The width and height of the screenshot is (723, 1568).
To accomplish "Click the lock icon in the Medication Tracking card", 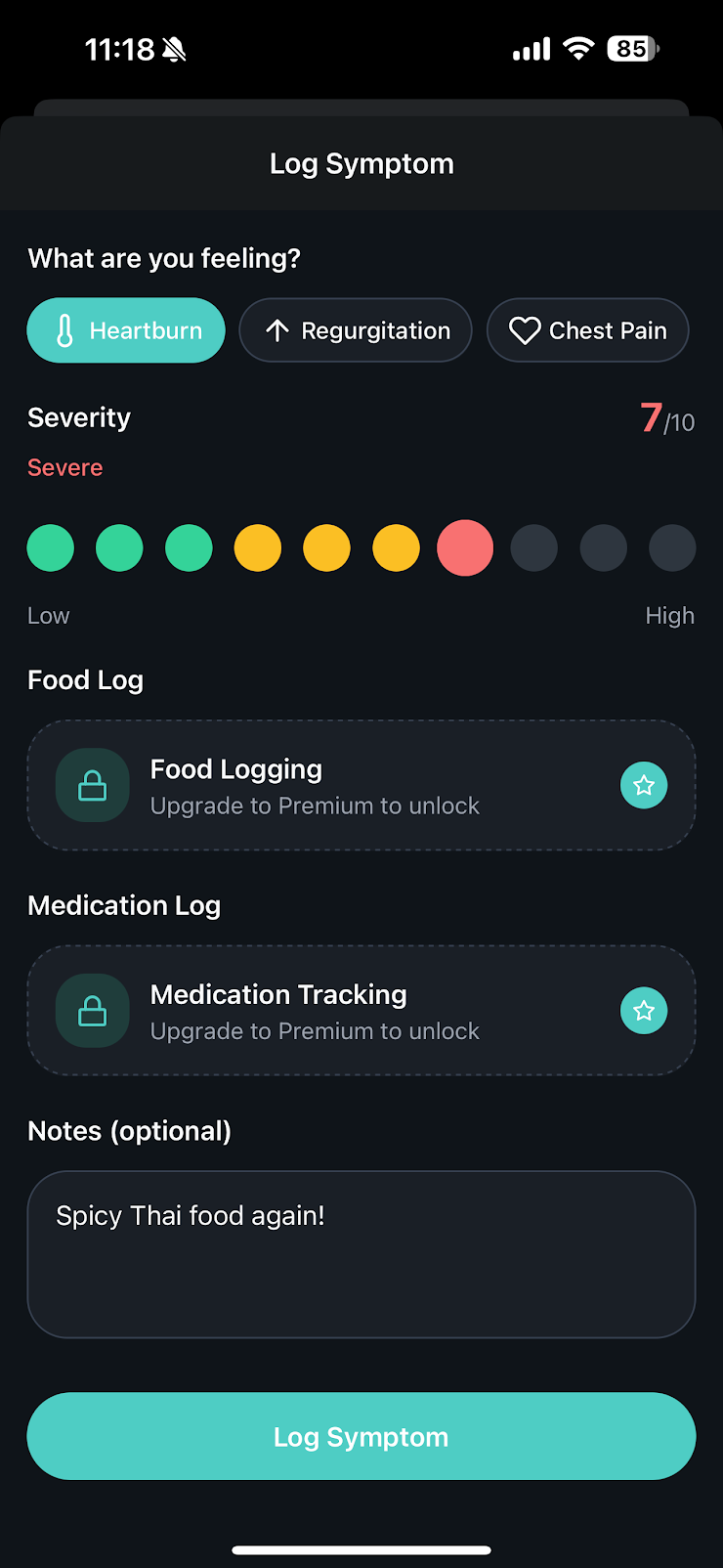I will pyautogui.click(x=92, y=1011).
